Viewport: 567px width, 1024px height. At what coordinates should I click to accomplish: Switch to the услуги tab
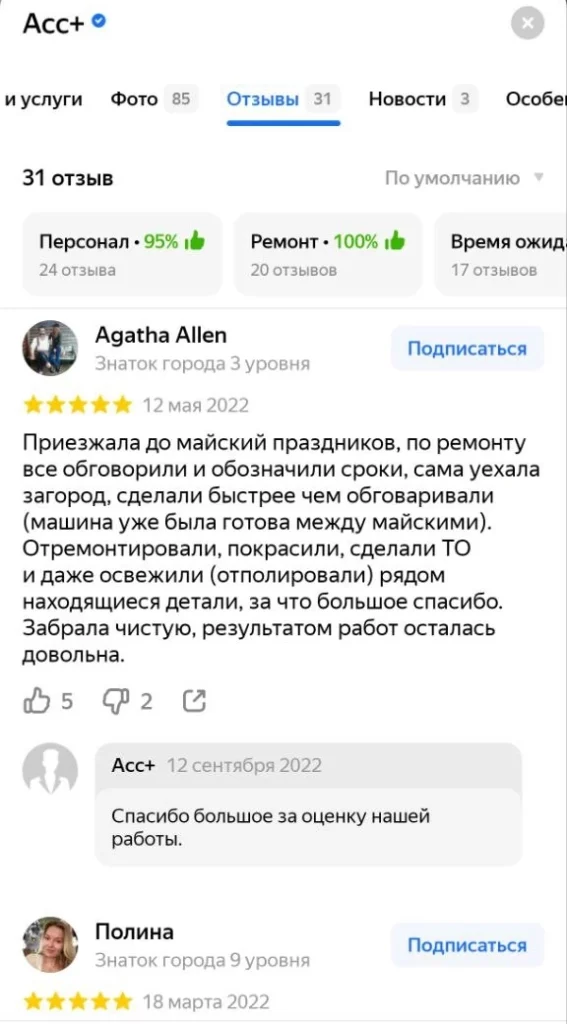pos(43,99)
